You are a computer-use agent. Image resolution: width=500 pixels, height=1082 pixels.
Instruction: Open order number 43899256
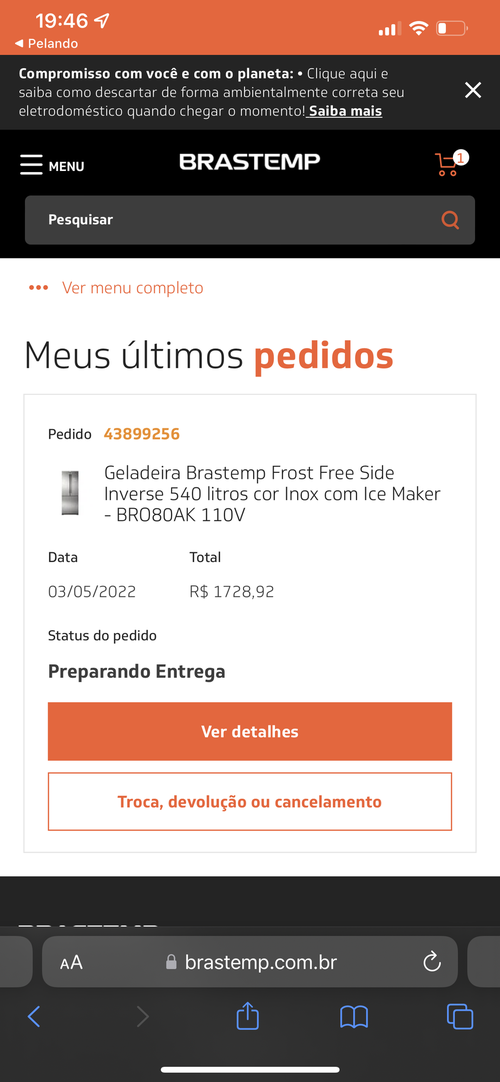tap(141, 434)
